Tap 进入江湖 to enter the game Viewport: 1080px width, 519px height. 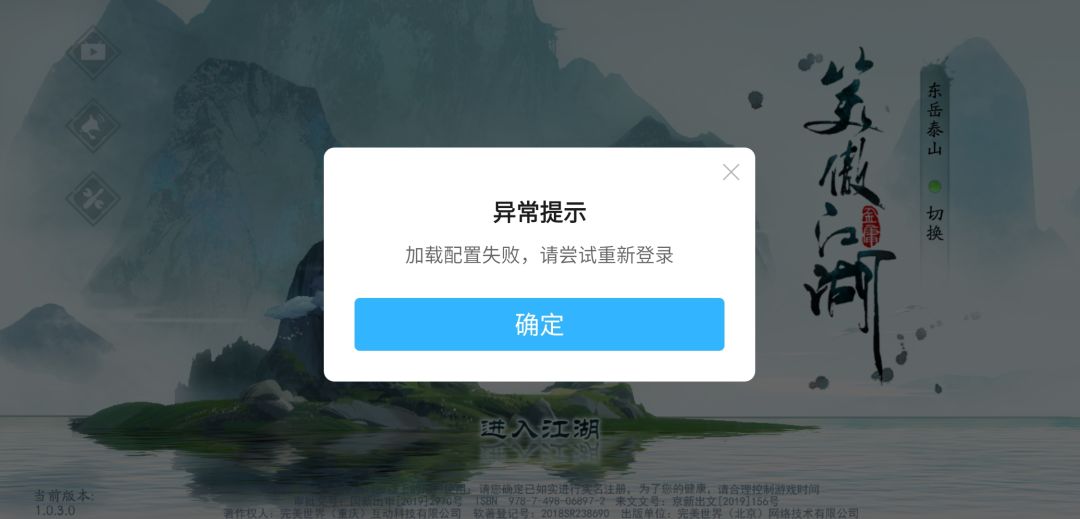click(539, 428)
